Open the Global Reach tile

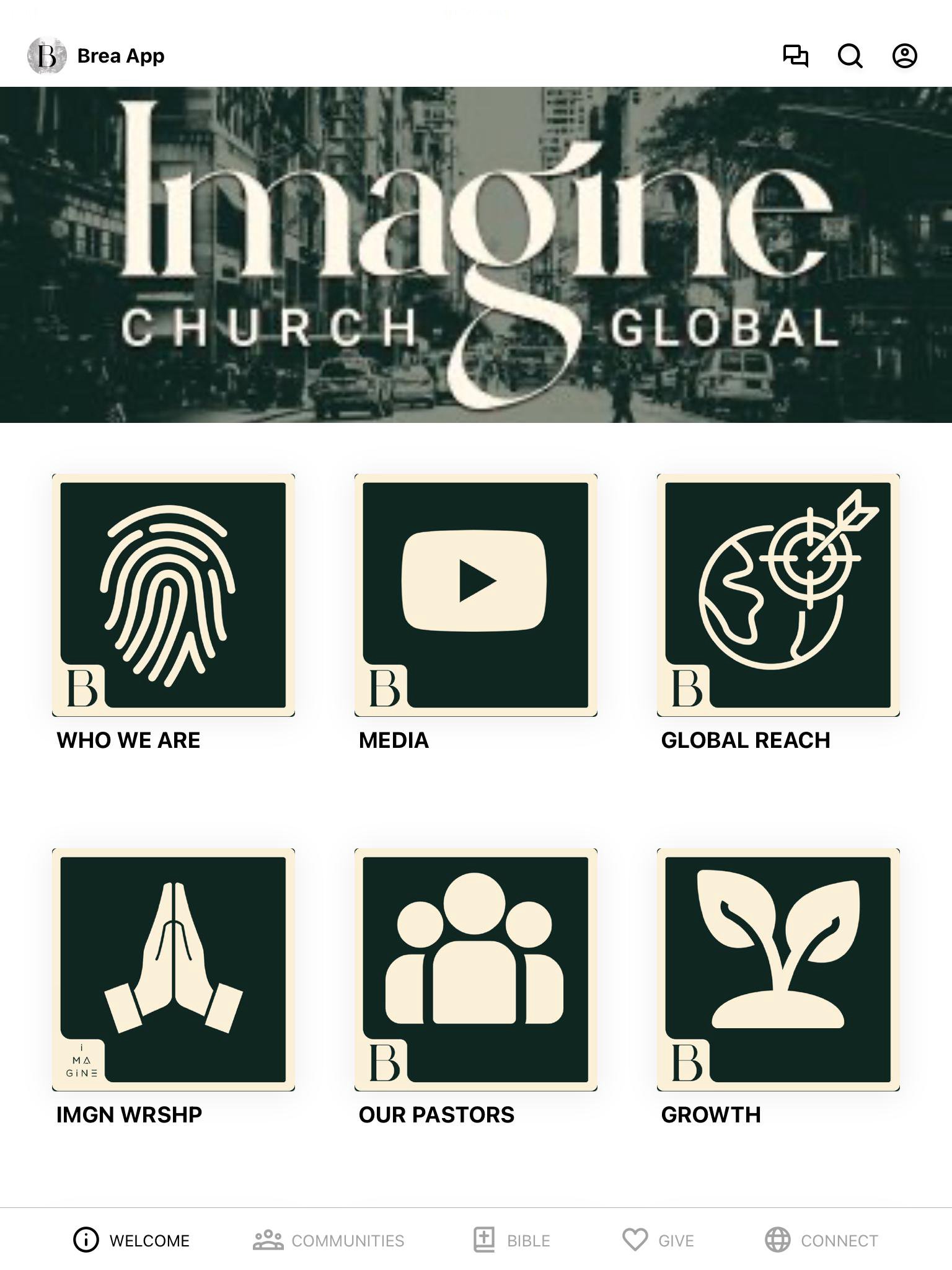pos(778,595)
